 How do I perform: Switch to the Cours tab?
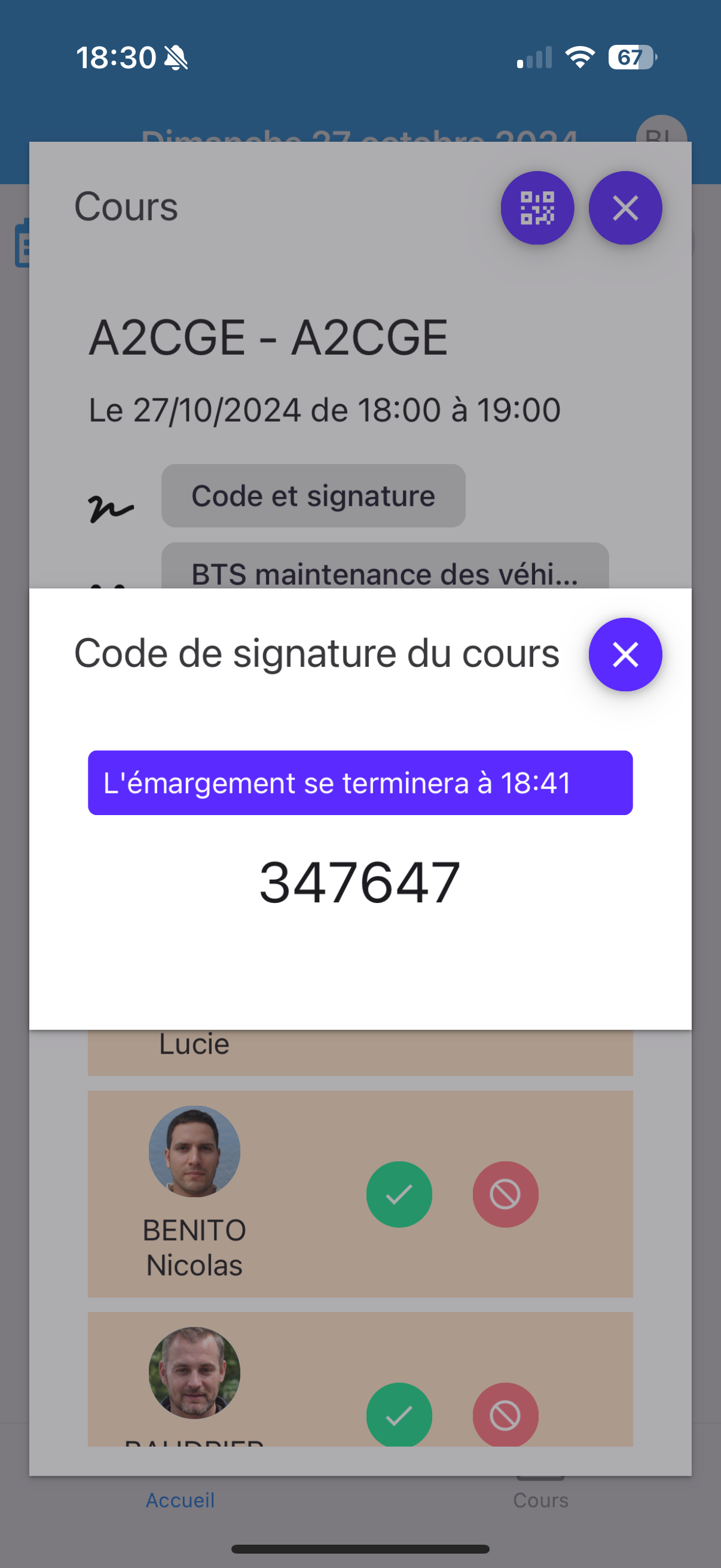(540, 1499)
